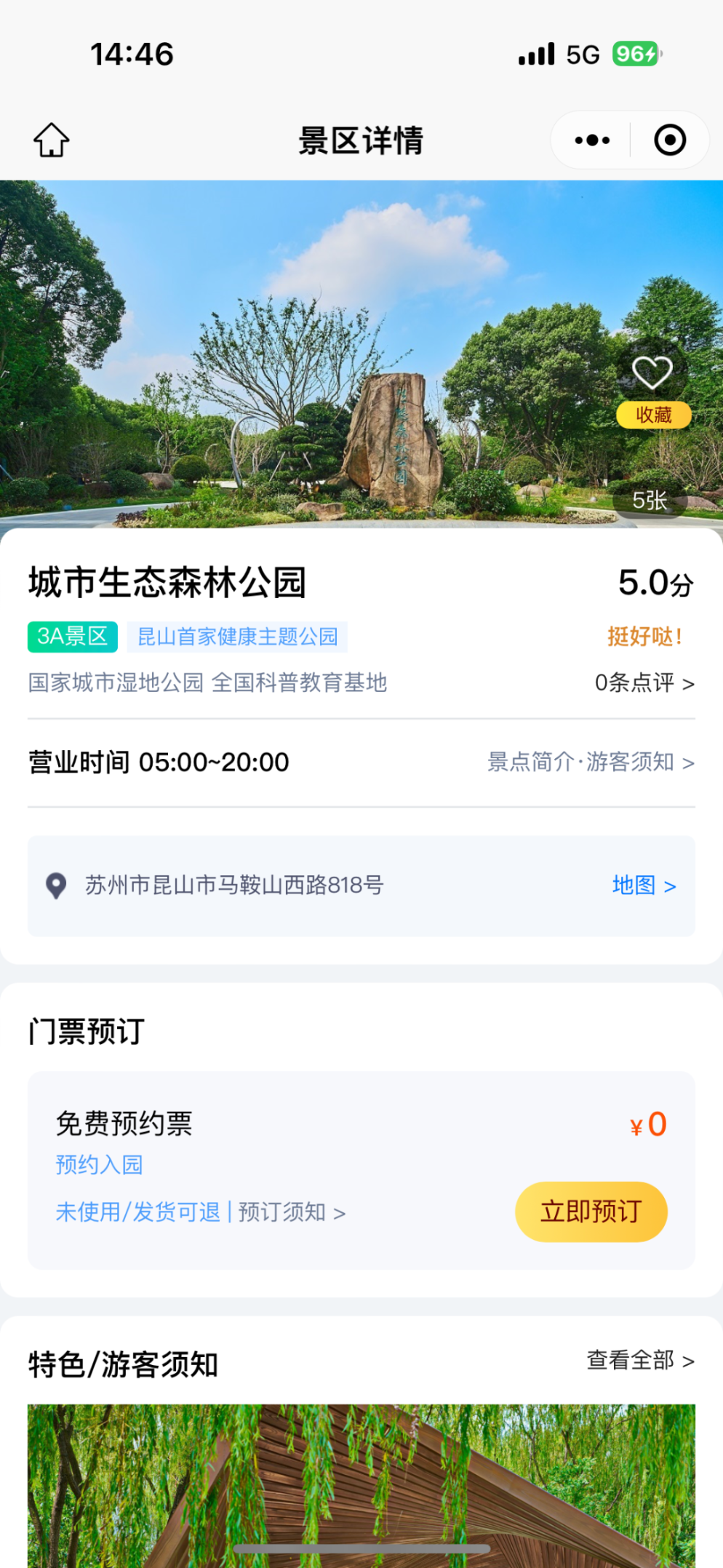Tap 立即预订 to book the free ticket
Viewport: 723px width, 1568px height.
pos(591,1211)
